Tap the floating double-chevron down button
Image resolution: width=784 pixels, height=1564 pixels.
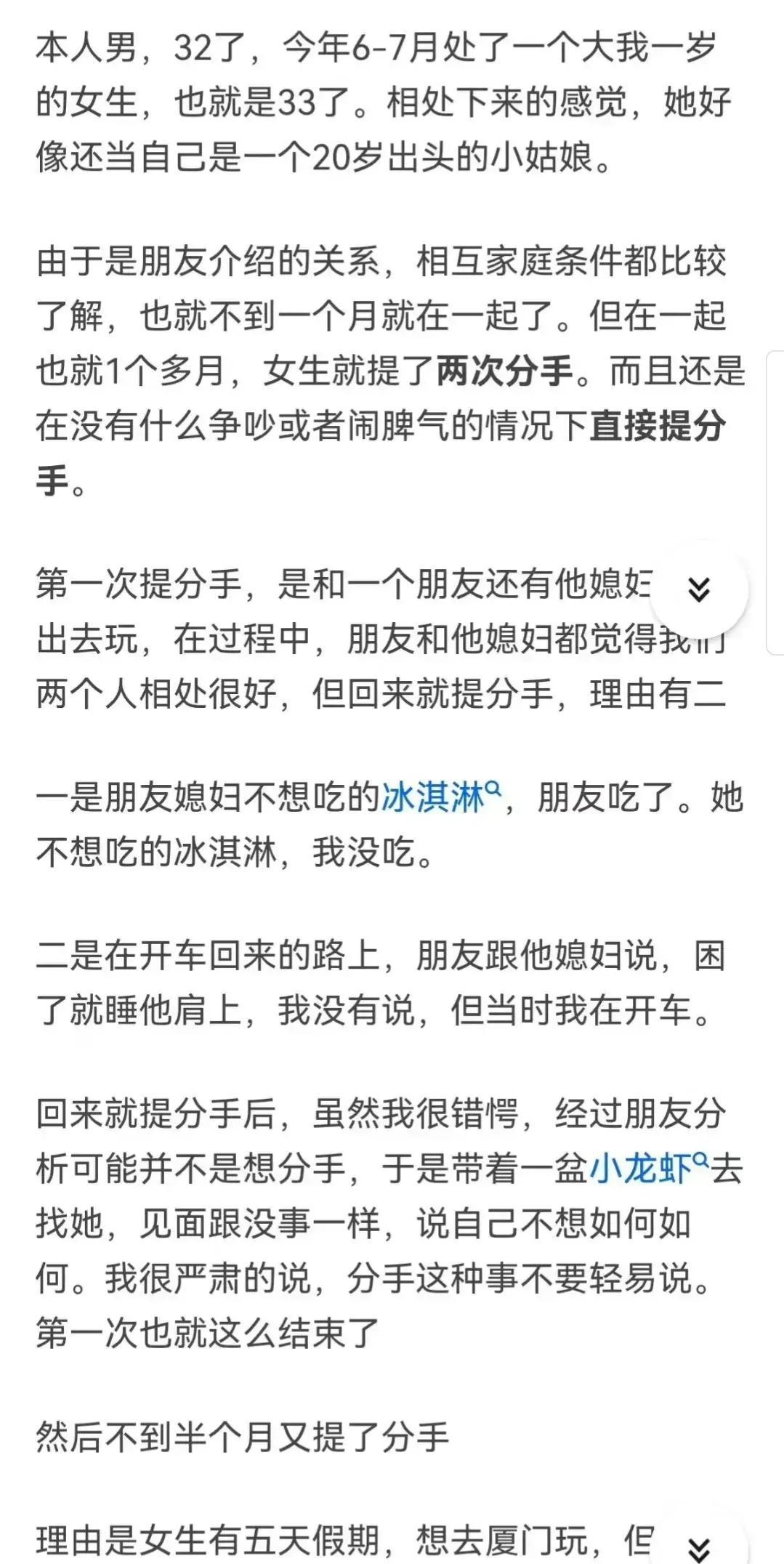tap(698, 589)
